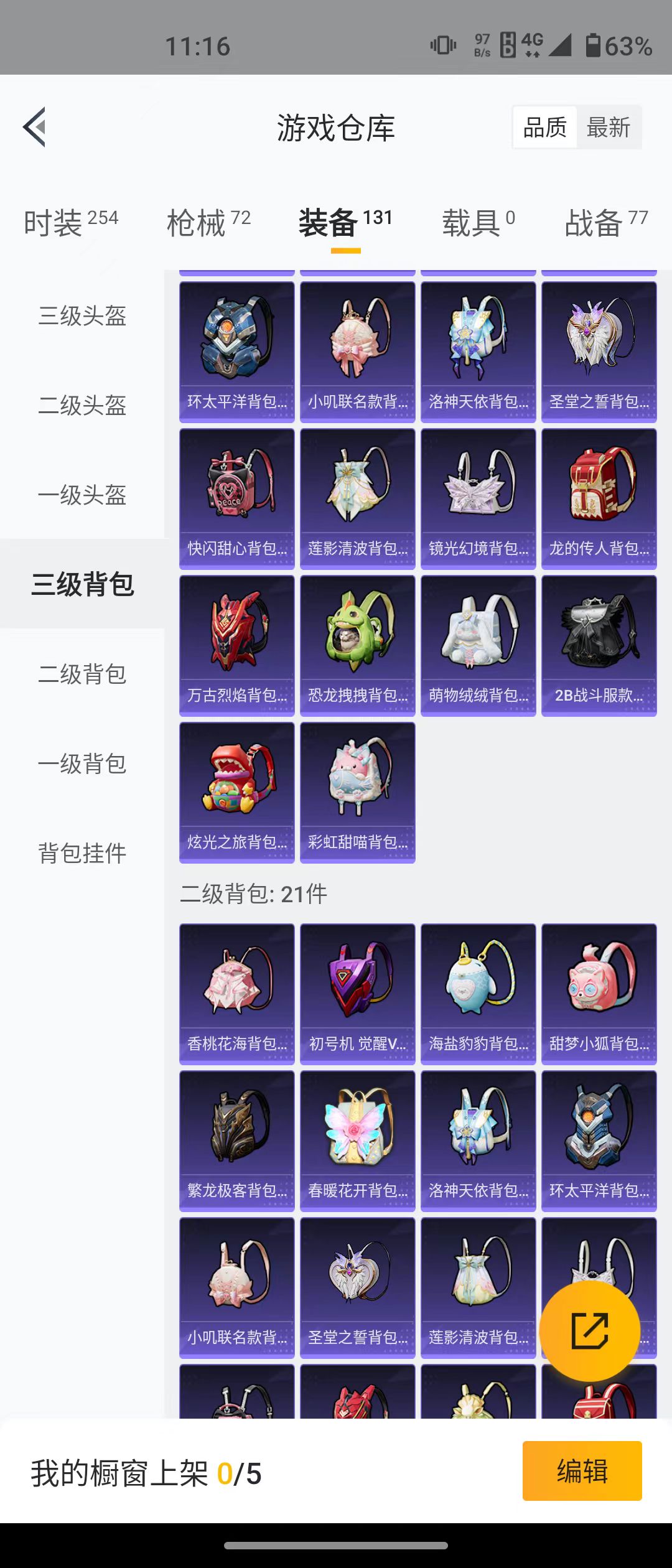
Task: Go back from 游戏仓库
Action: 35,127
